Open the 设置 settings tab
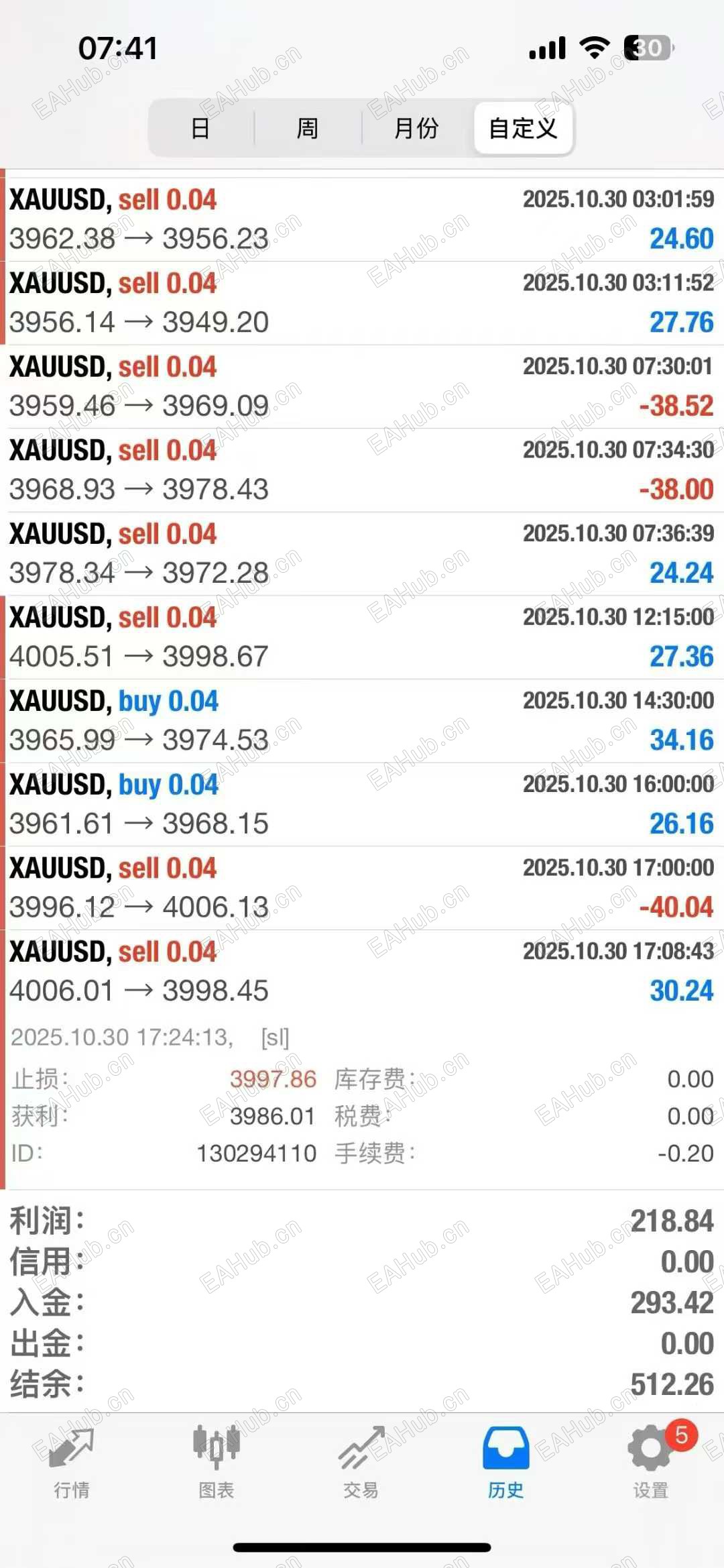The height and width of the screenshot is (1568, 724). pos(651,1462)
